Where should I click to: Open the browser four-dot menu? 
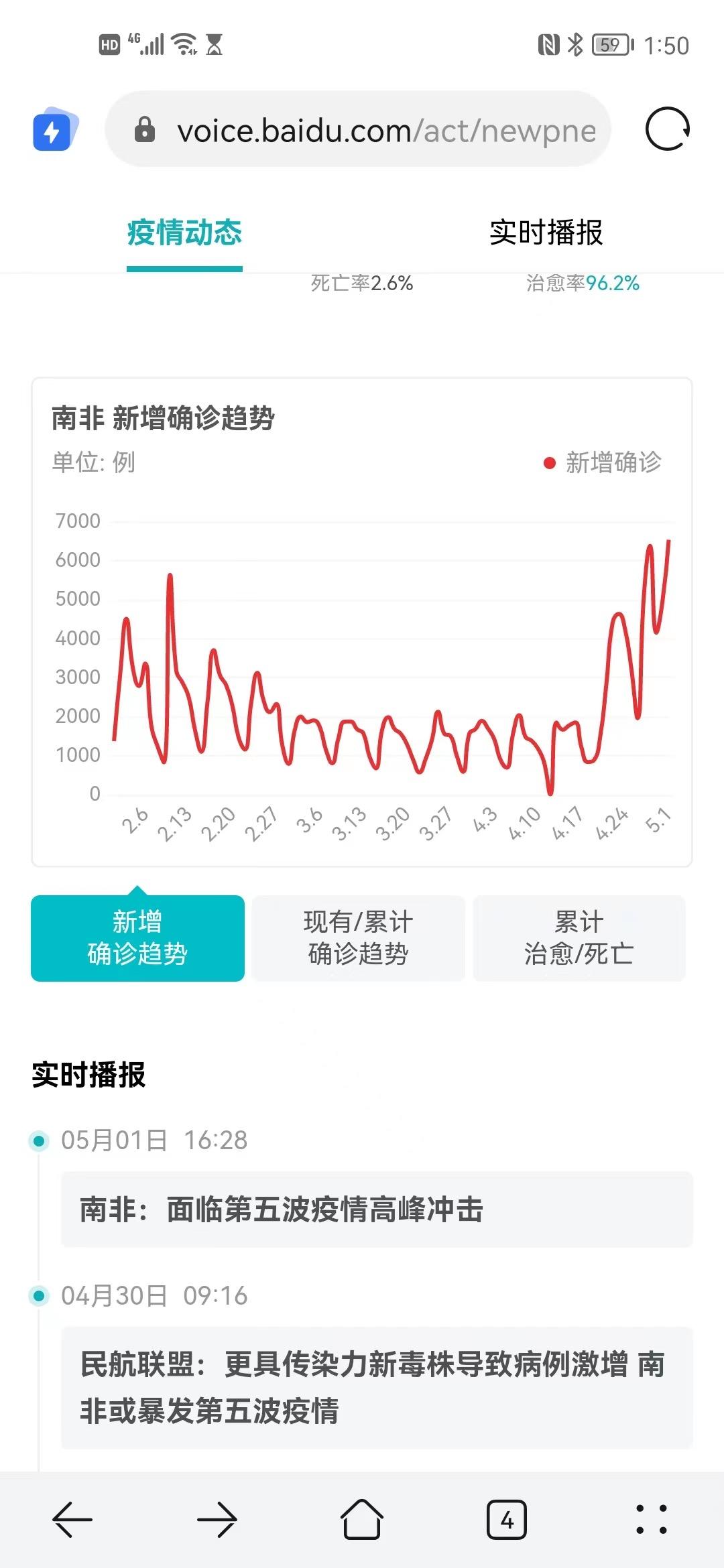[x=652, y=1520]
